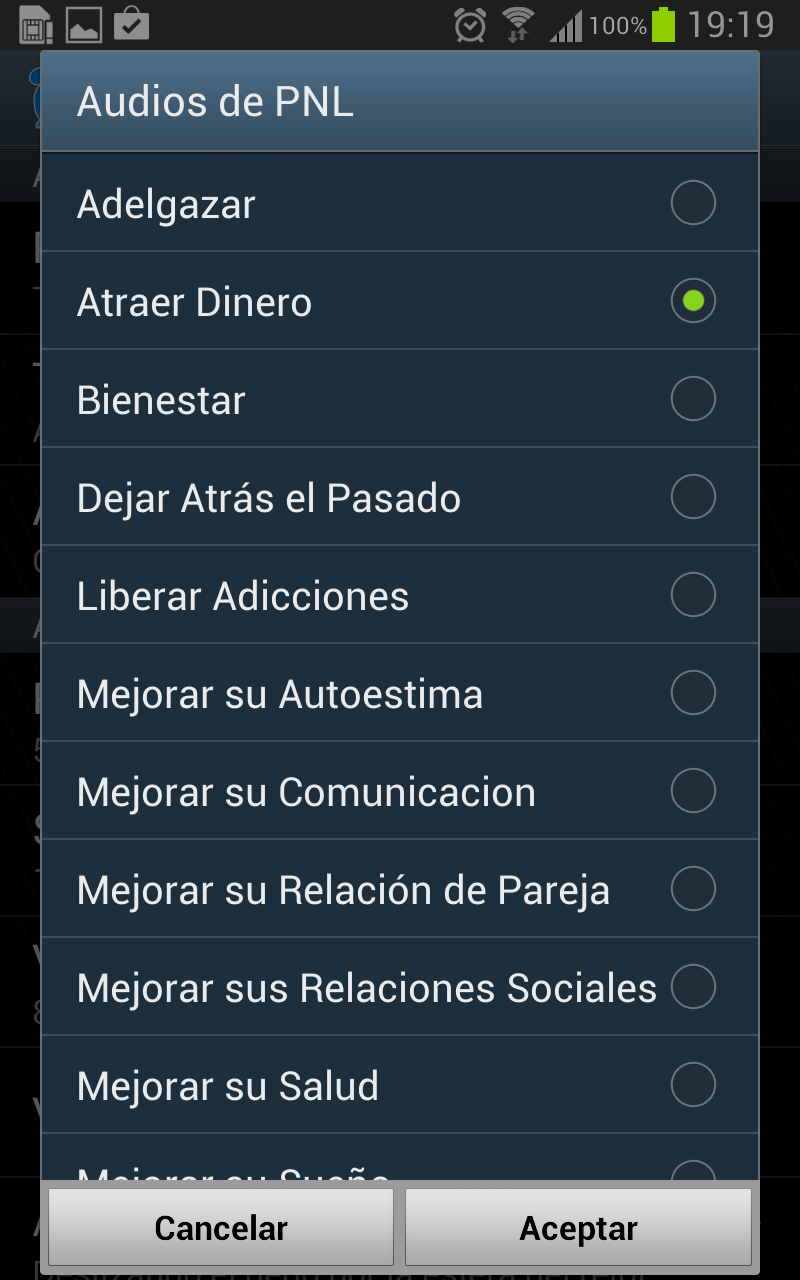Screen dimensions: 800x1280
Task: Pick Mejorar su Relación de Pareja
Action: click(400, 889)
